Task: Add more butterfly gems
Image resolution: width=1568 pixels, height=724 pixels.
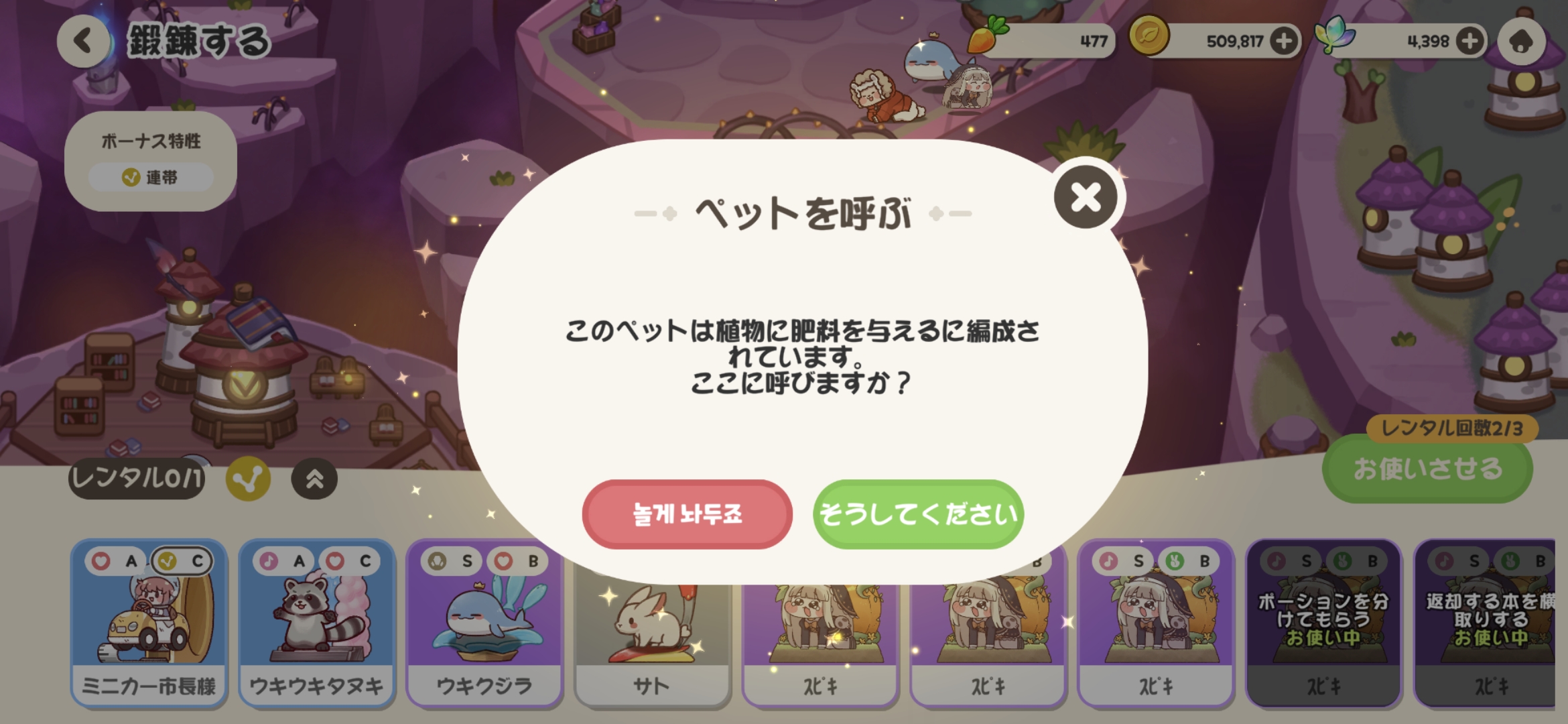Action: (1469, 42)
